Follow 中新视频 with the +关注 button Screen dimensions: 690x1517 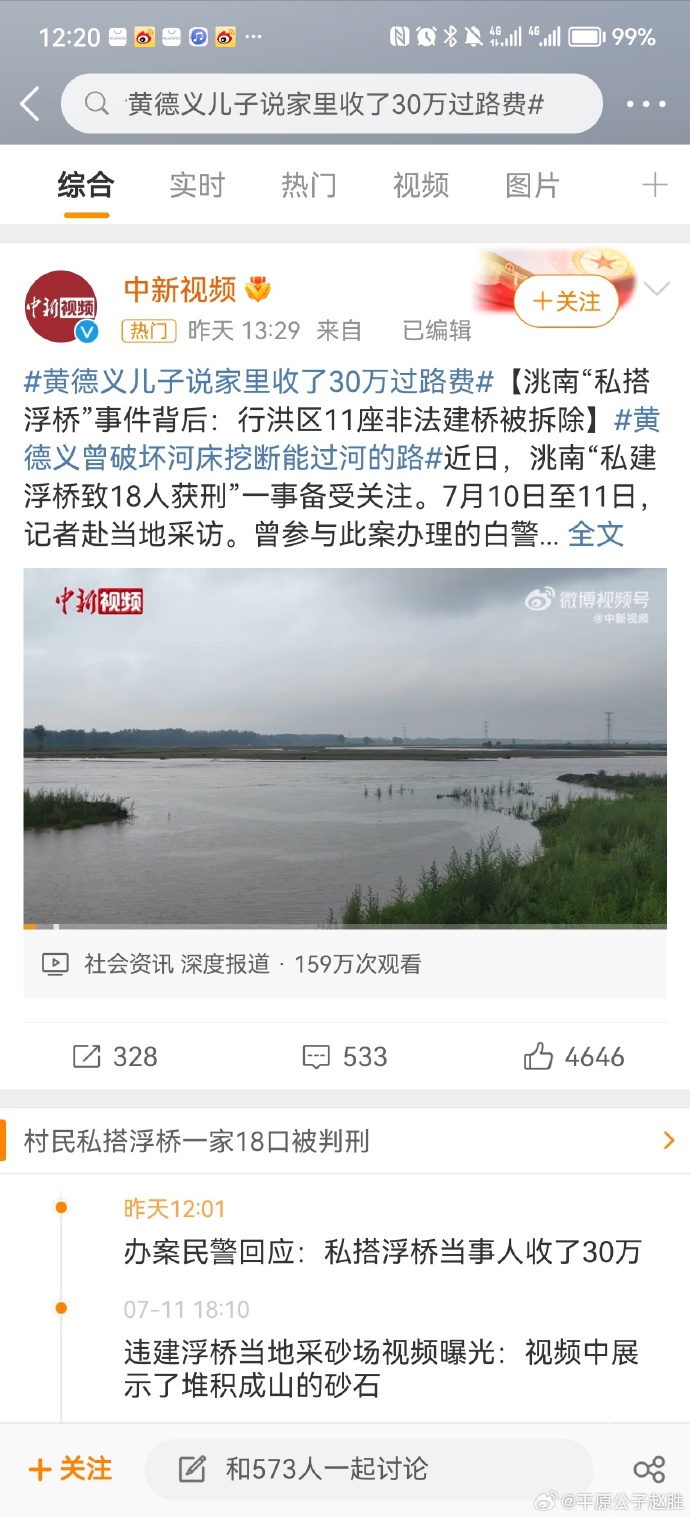[x=566, y=301]
